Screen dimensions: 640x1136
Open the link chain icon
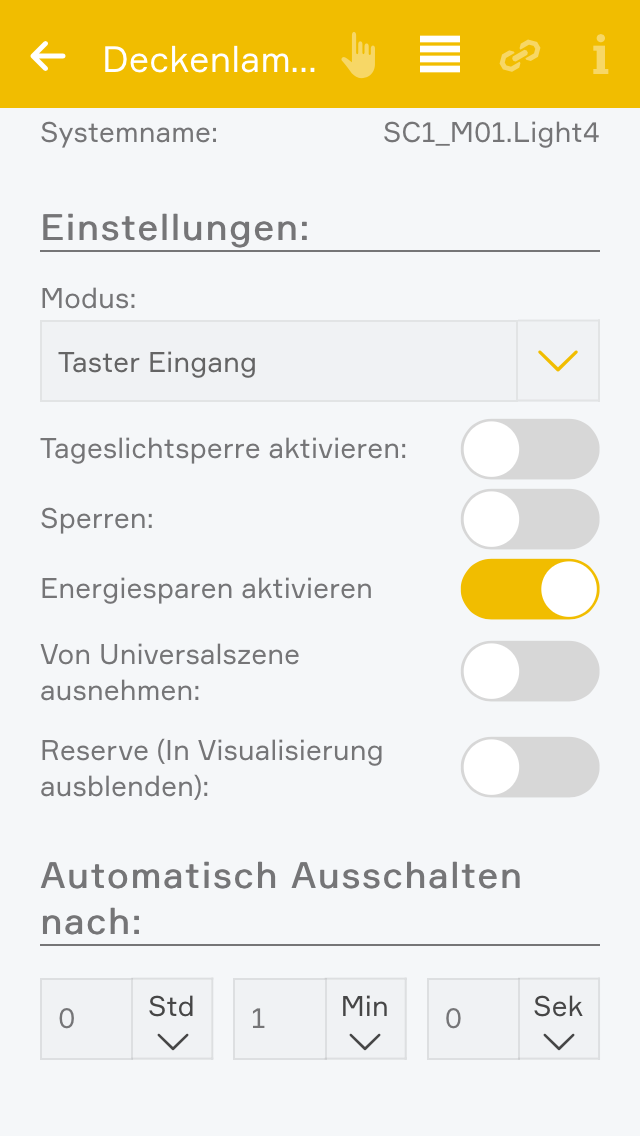520,56
